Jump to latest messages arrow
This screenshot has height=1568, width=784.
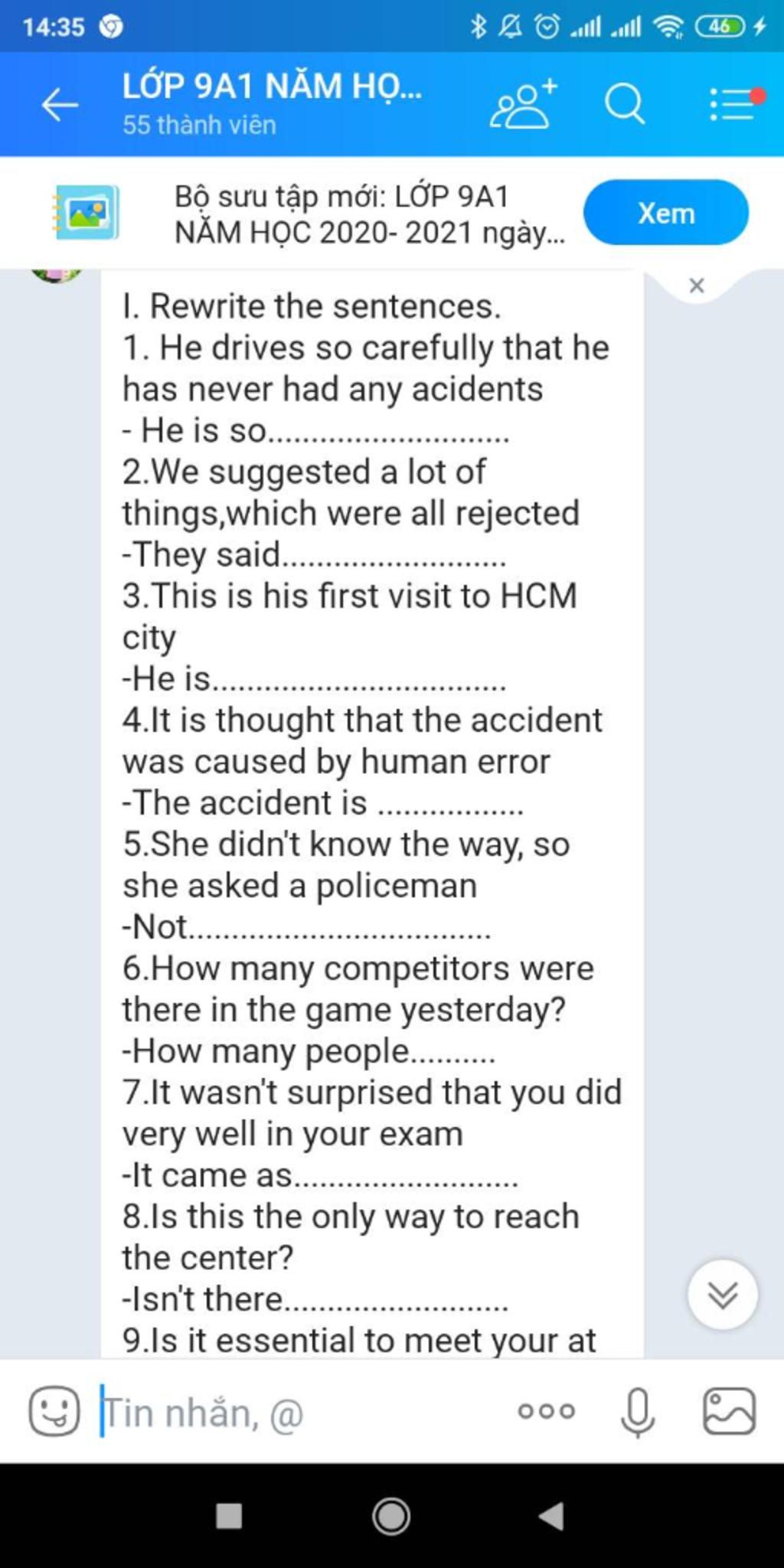pos(722,1294)
